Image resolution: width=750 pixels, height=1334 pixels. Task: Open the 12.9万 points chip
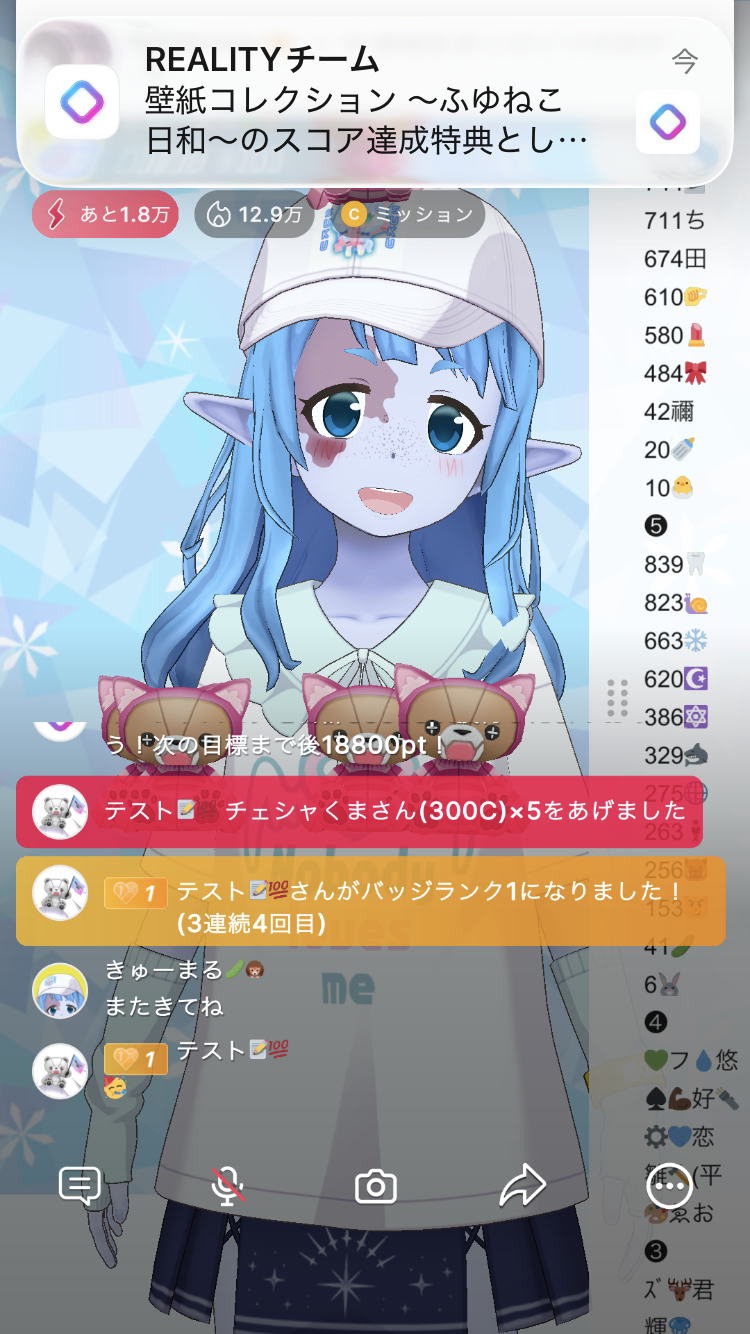pos(254,215)
